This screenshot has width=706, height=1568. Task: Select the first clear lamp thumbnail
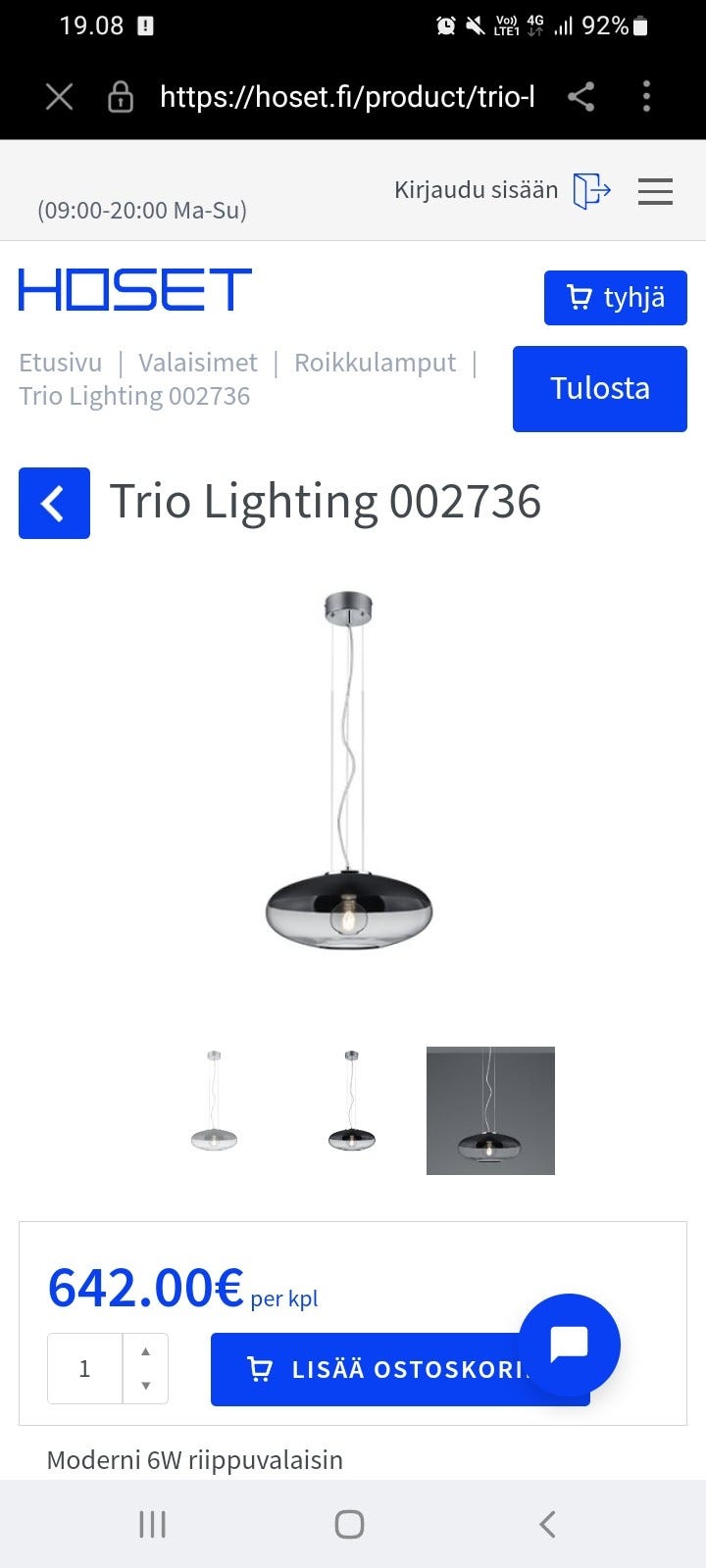214,1110
